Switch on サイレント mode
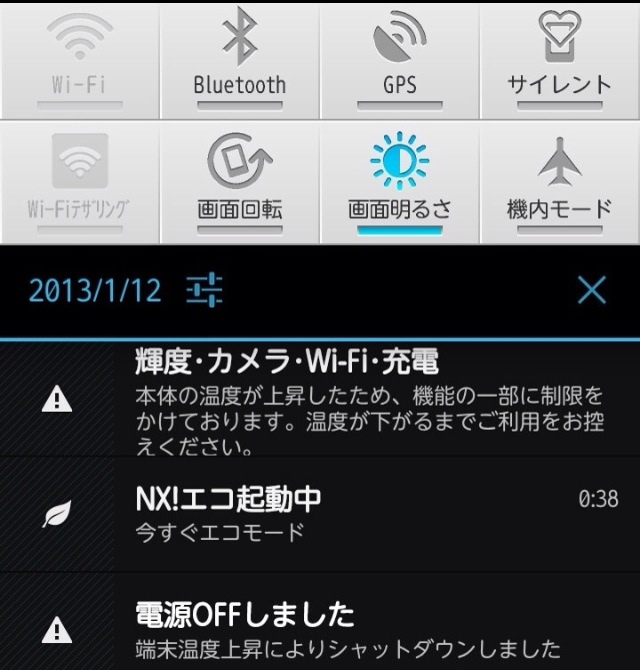The width and height of the screenshot is (640, 670). (560, 60)
